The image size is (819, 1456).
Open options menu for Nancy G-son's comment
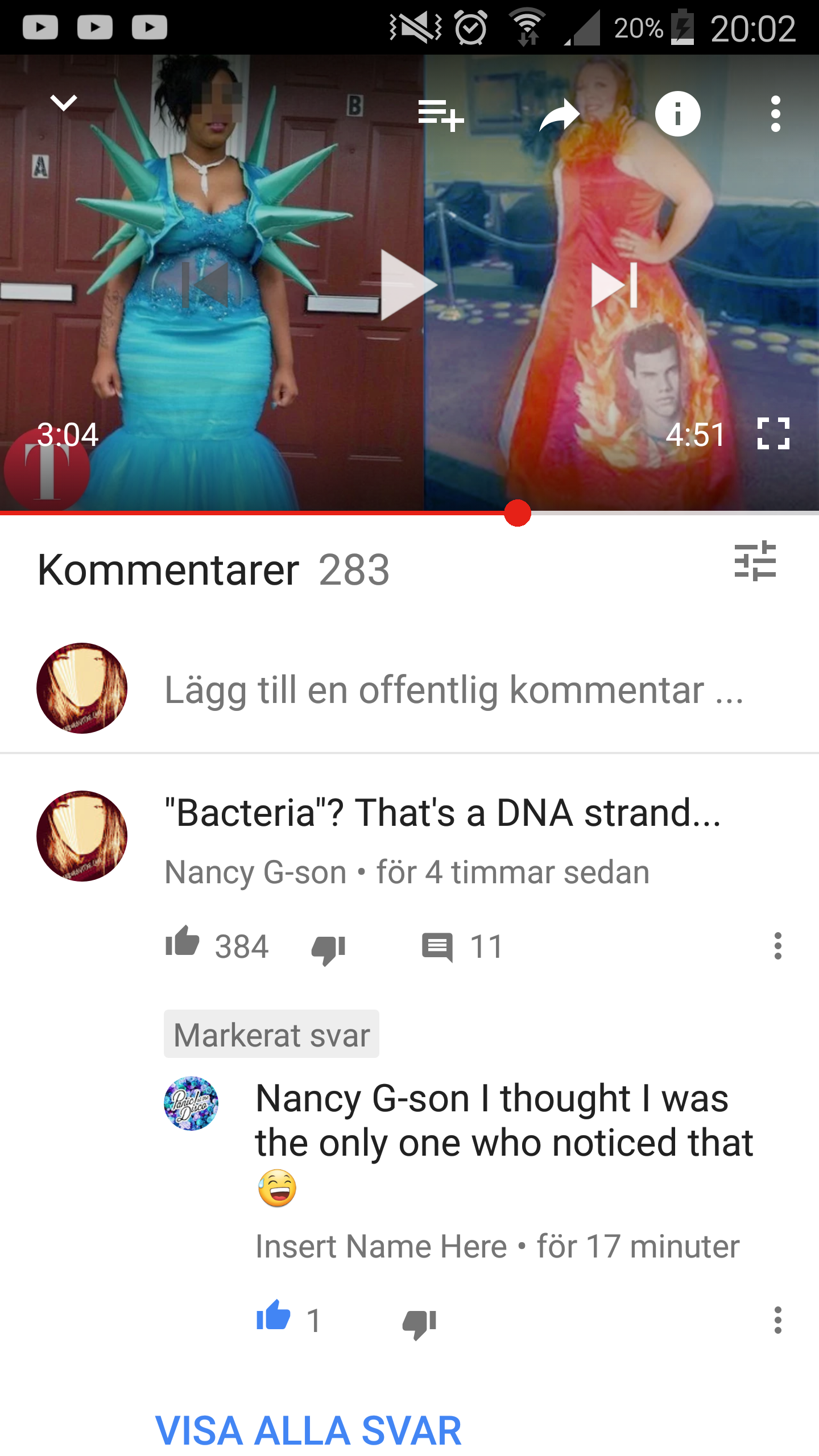point(777,946)
